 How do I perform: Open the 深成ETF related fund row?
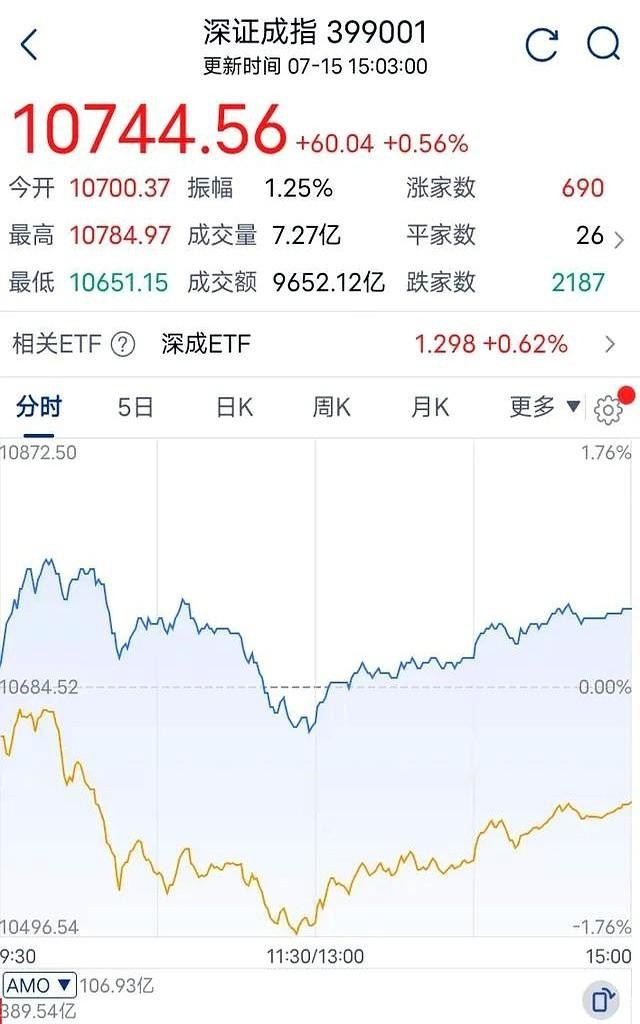tap(320, 344)
